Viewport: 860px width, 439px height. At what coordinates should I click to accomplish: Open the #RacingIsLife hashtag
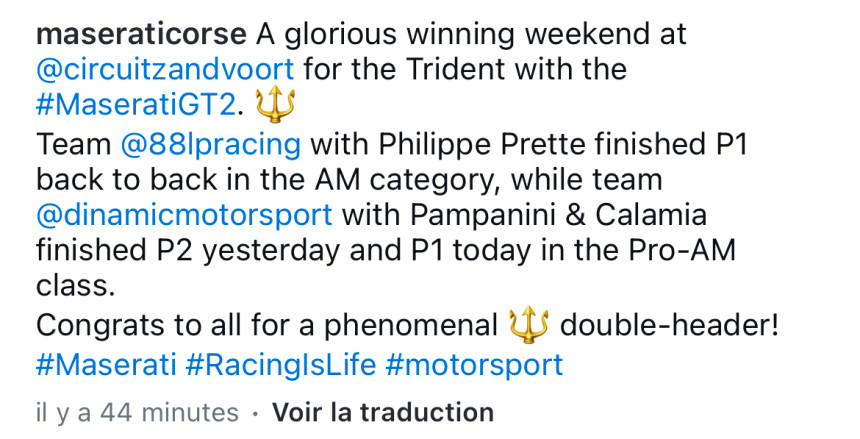(x=281, y=363)
